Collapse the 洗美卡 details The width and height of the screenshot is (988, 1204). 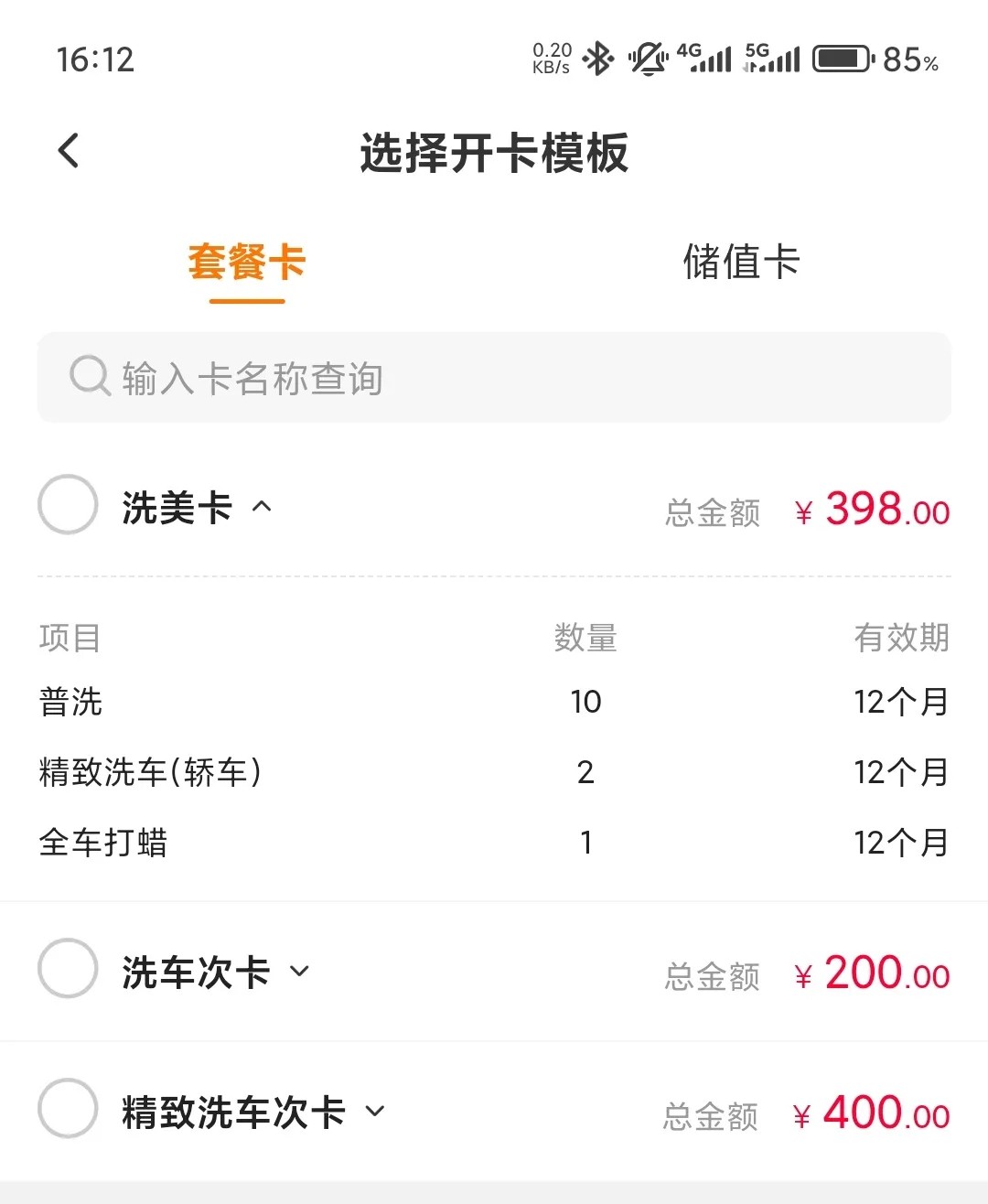point(262,506)
